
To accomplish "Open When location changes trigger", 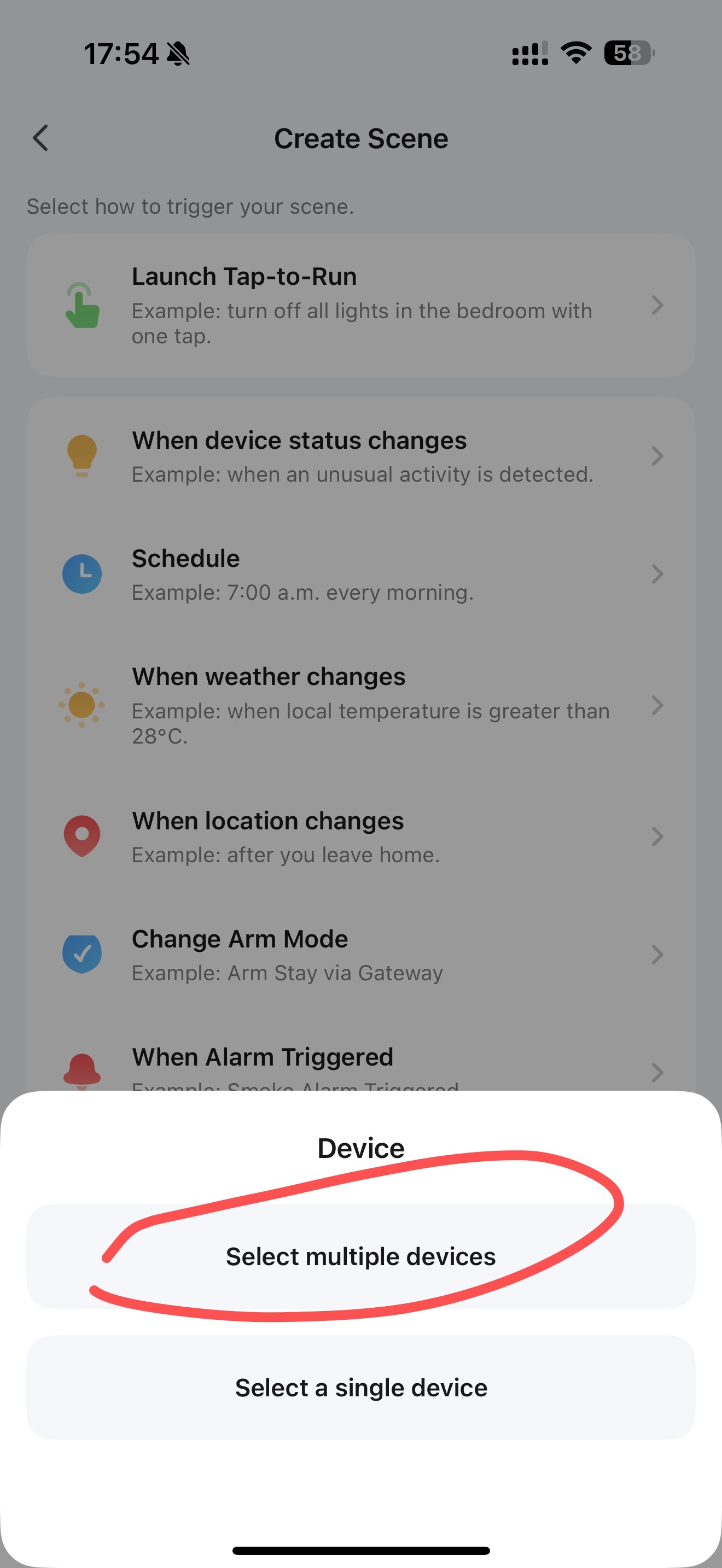I will coord(360,836).
